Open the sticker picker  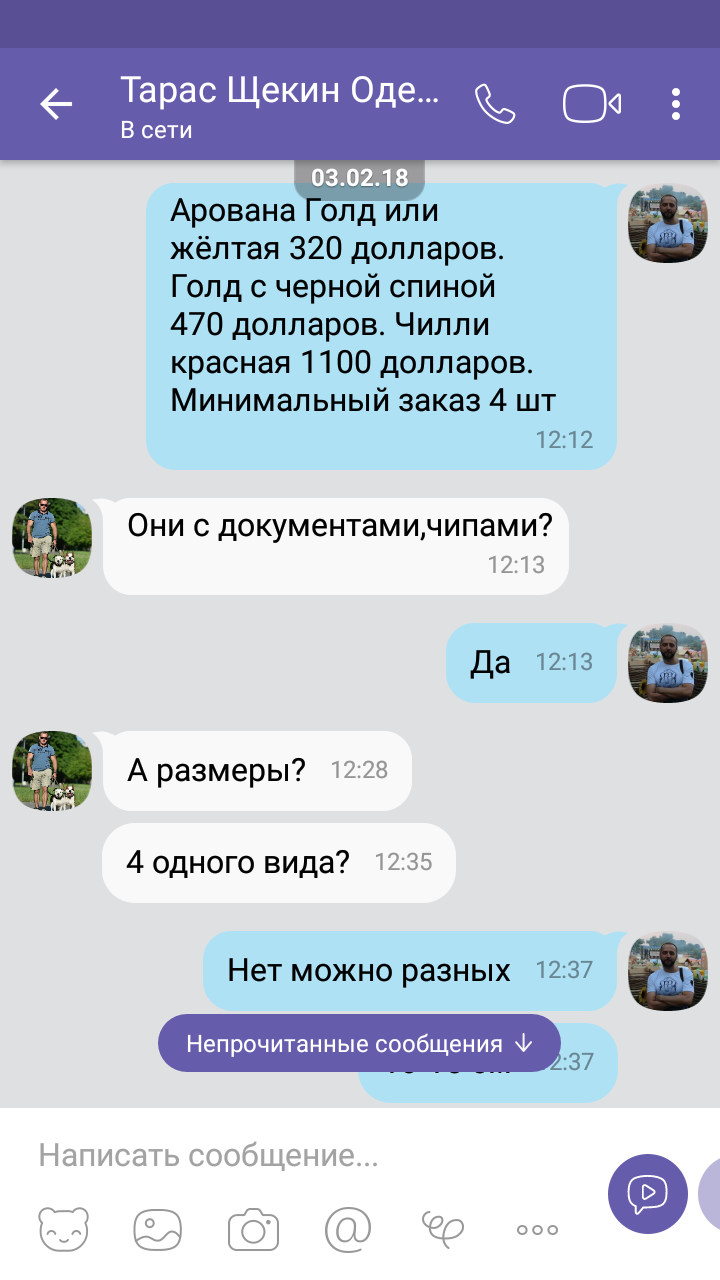click(x=64, y=1229)
